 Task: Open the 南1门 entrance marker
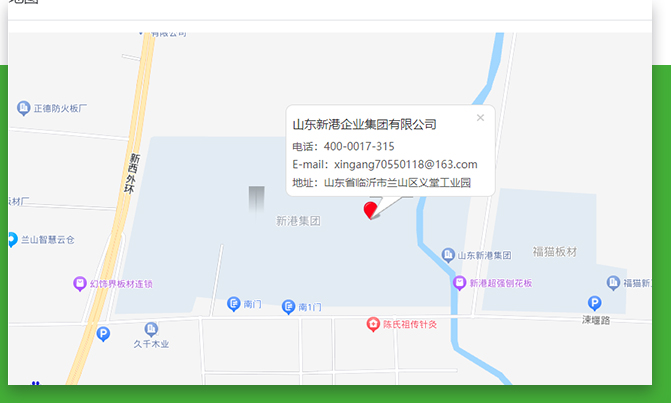[x=288, y=307]
